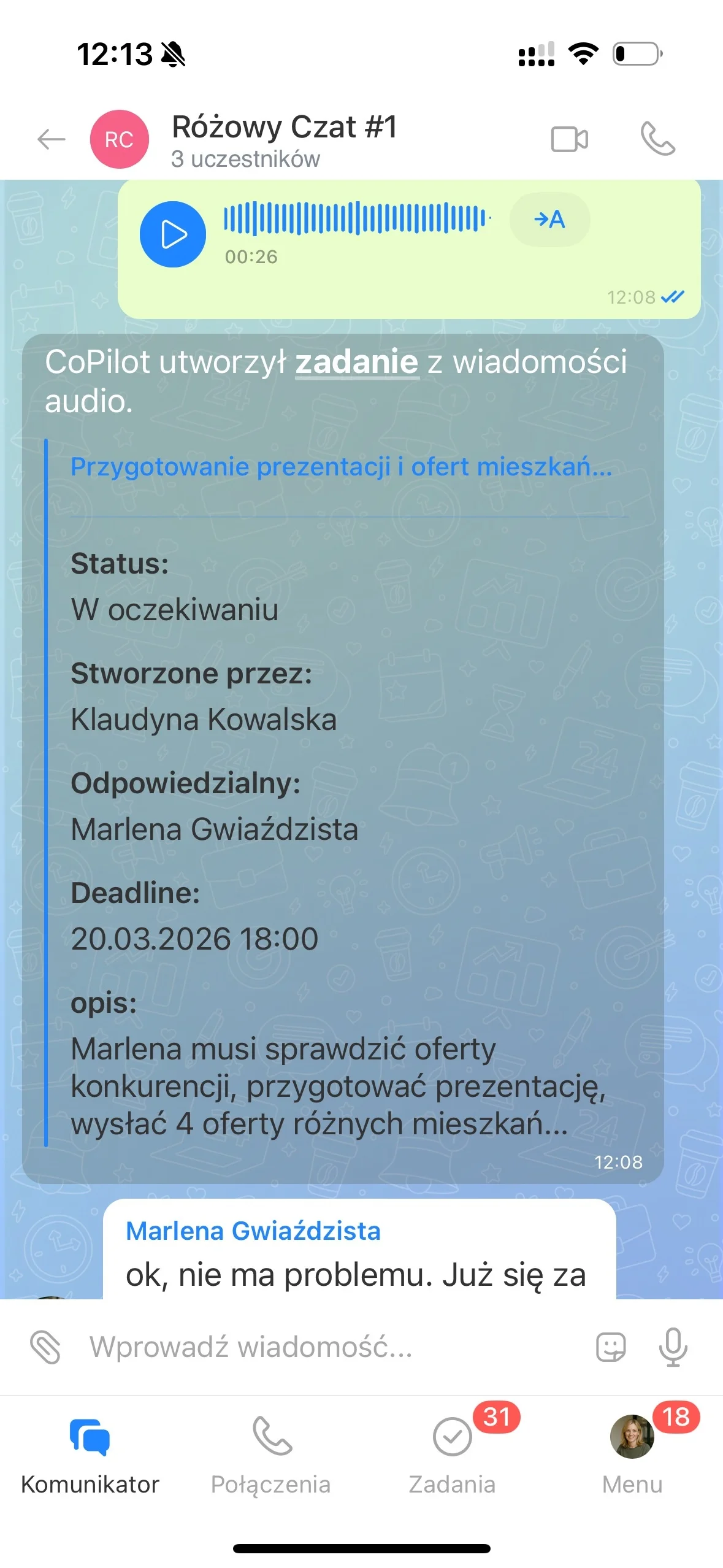Open the Zadania tab
Screen dimensions: 723x1568
click(452, 1456)
